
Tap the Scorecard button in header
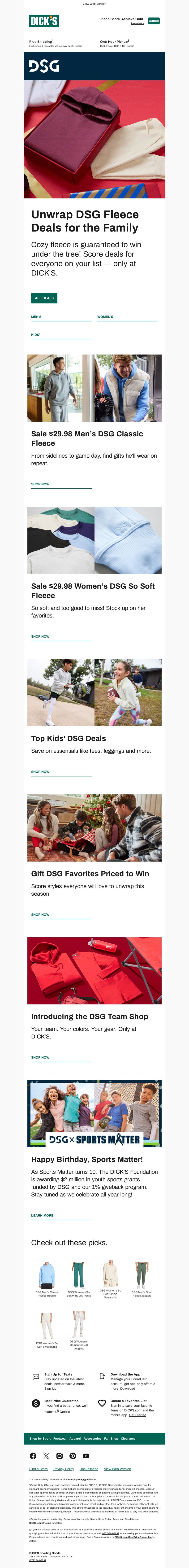154,21
